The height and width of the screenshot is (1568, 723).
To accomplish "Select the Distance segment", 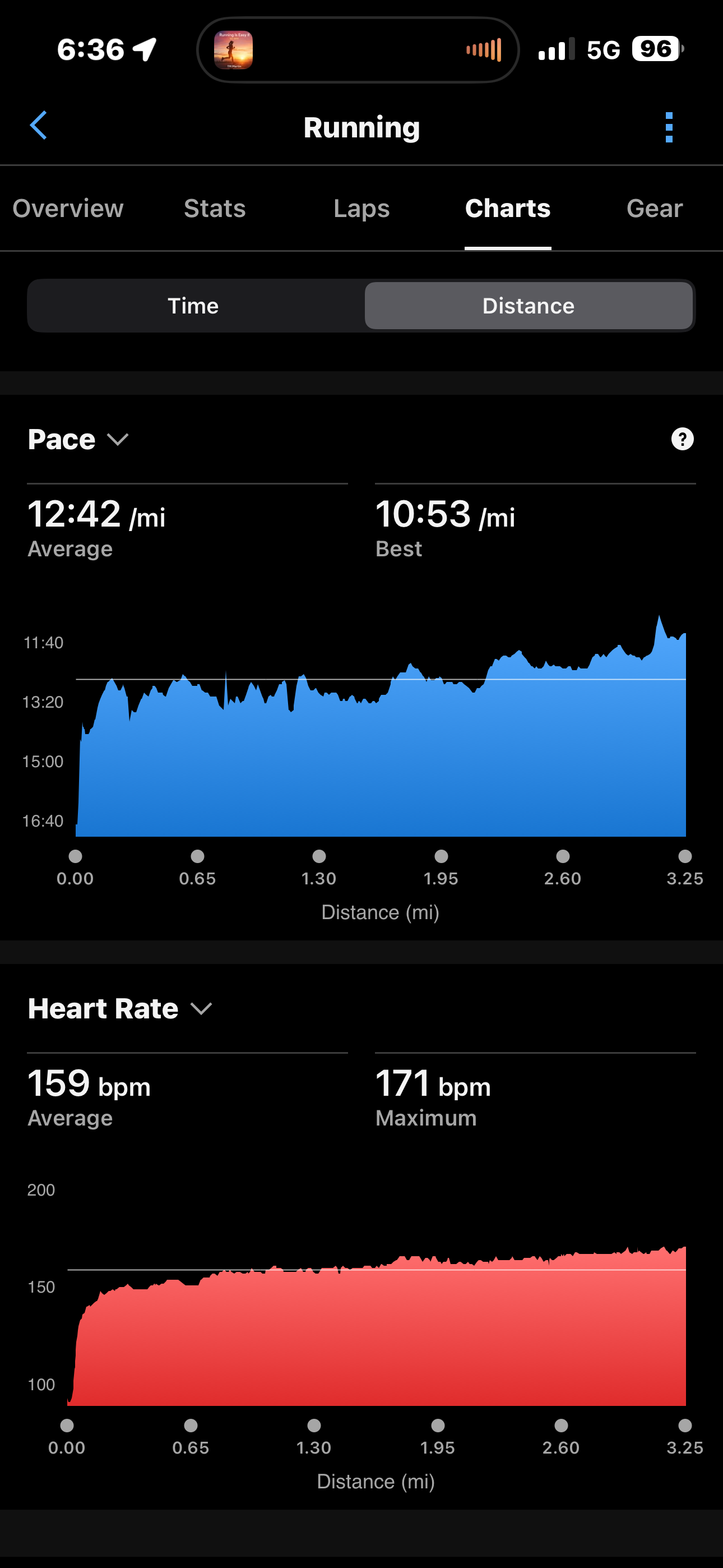I will [x=529, y=306].
